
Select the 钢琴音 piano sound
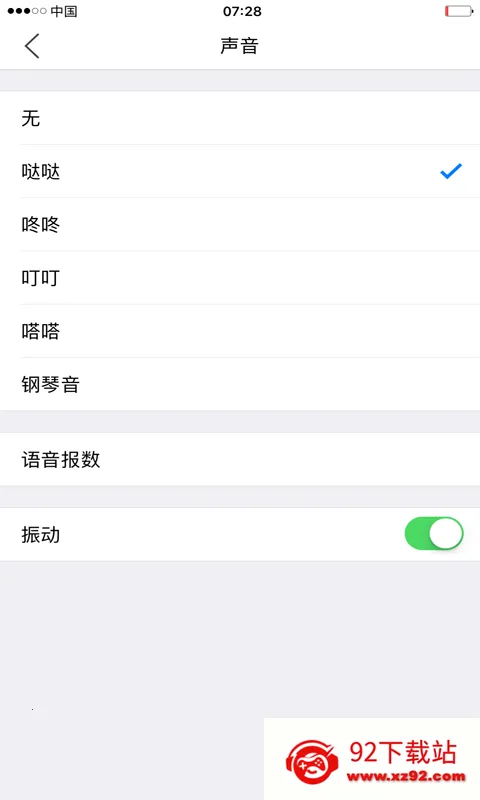(240, 384)
